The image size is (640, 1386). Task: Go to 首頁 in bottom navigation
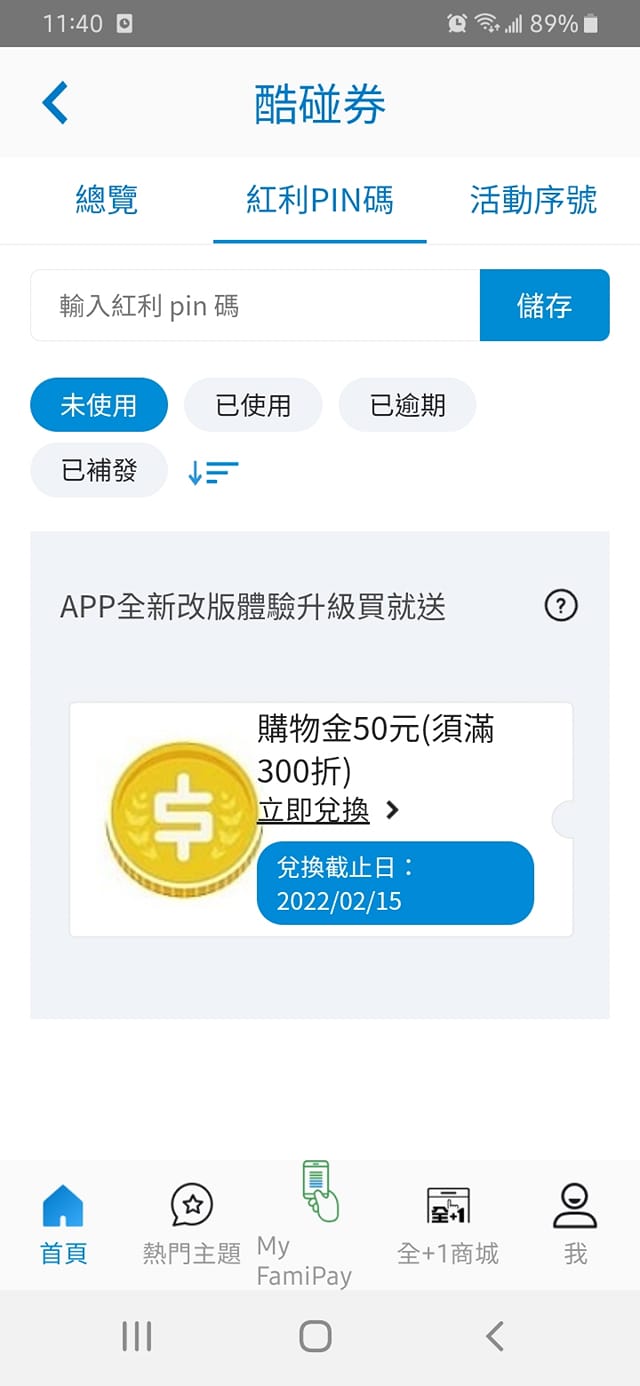(63, 1224)
